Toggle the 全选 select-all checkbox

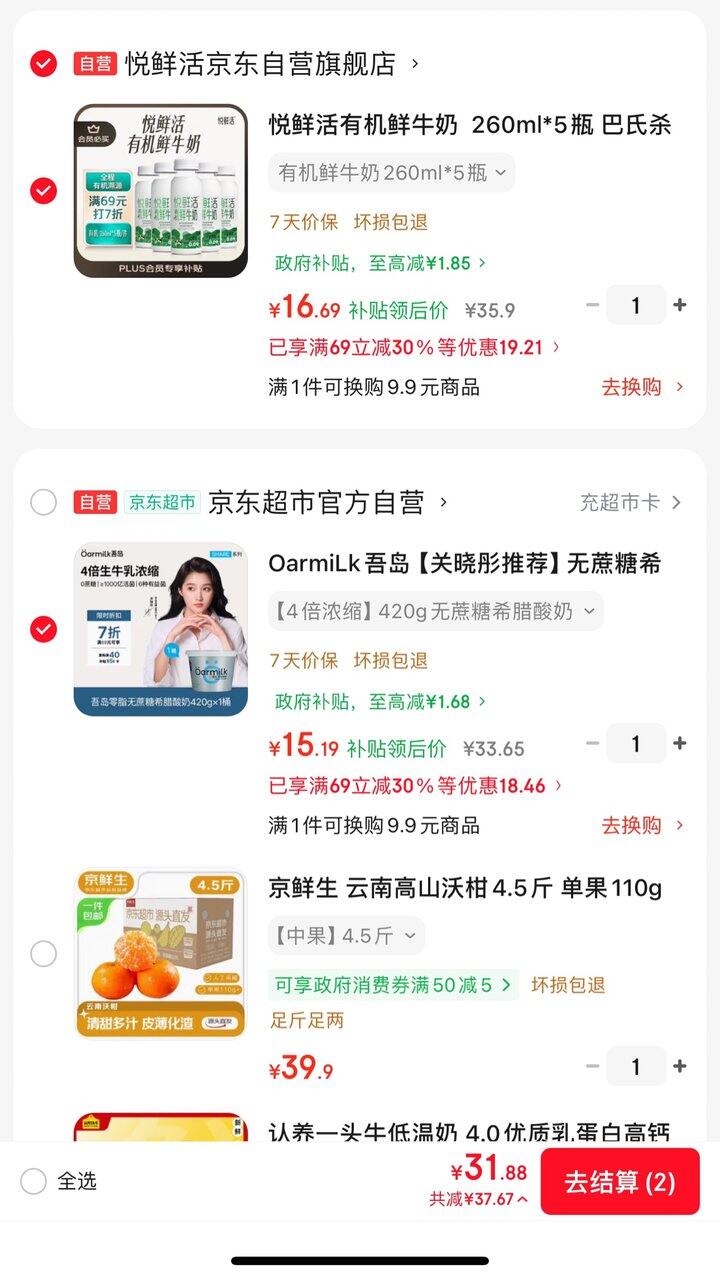pyautogui.click(x=33, y=1181)
